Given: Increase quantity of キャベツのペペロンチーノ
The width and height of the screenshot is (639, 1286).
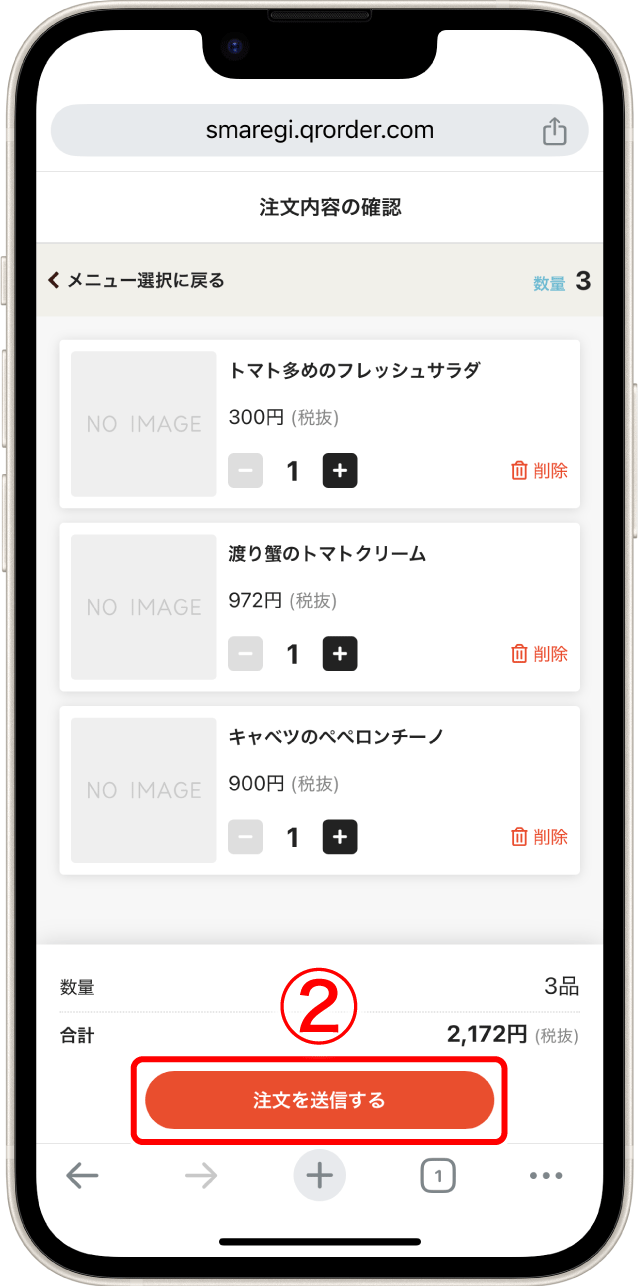Looking at the screenshot, I should point(340,837).
